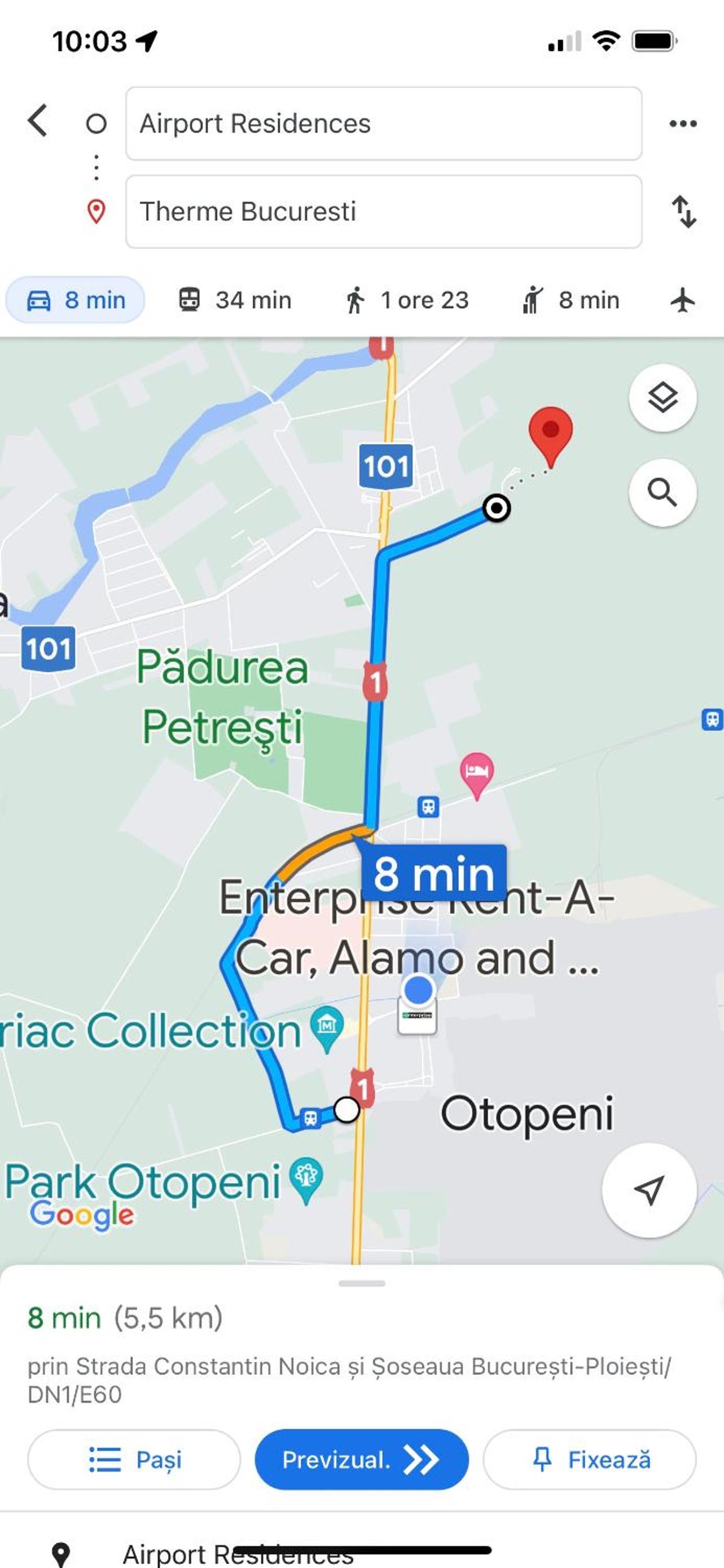Open the map layers button
The width and height of the screenshot is (724, 1568).
(662, 398)
